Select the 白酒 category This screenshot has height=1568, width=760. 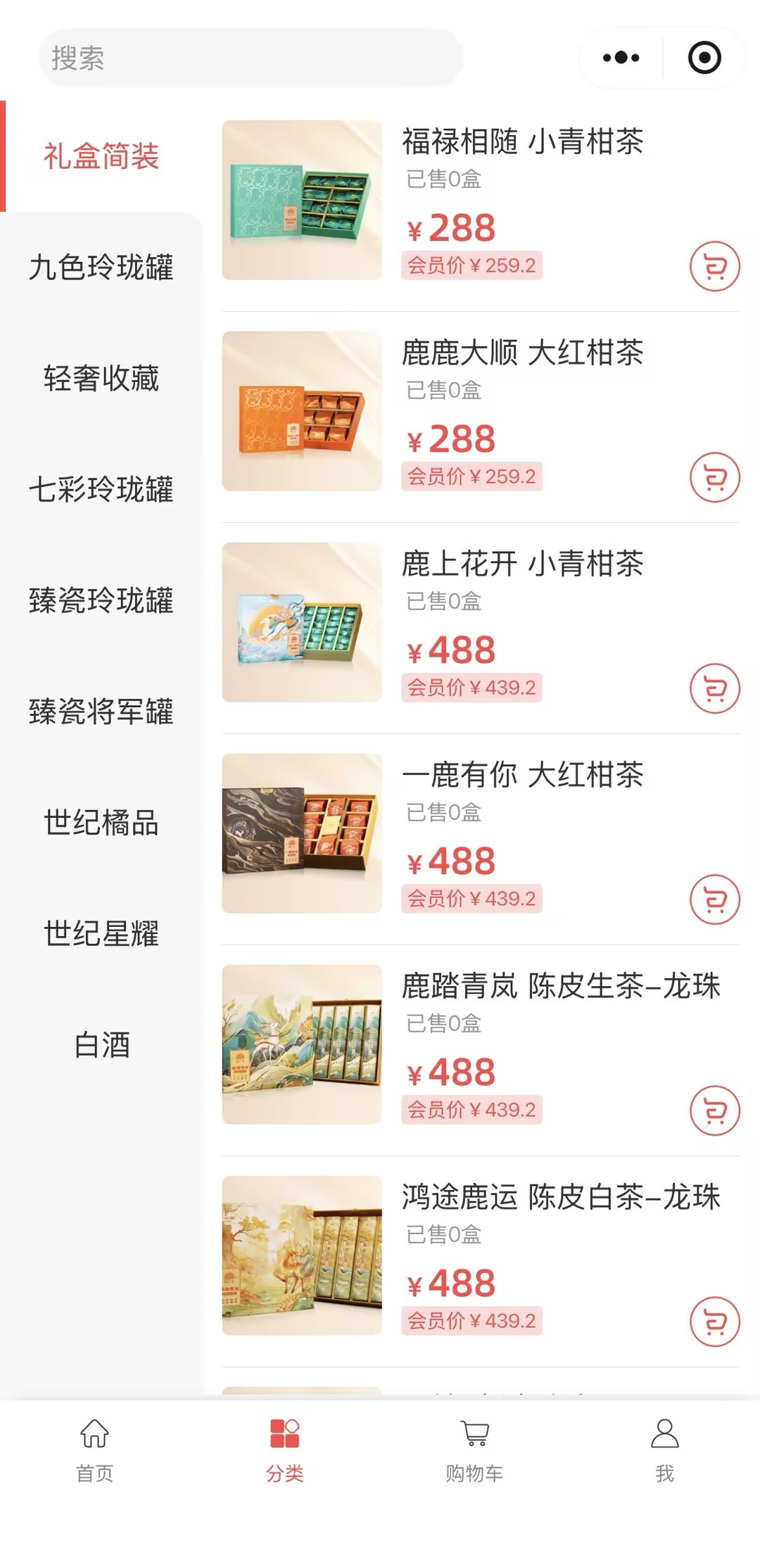pos(101,1045)
